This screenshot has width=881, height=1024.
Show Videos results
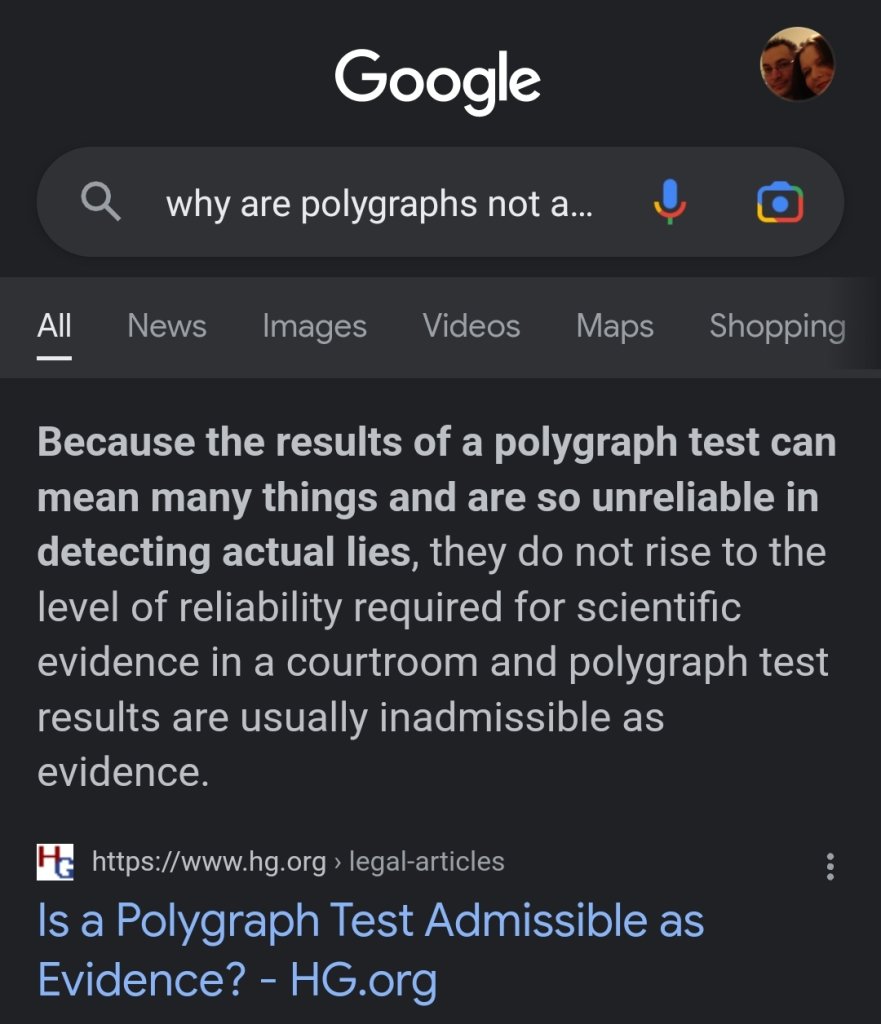click(471, 326)
